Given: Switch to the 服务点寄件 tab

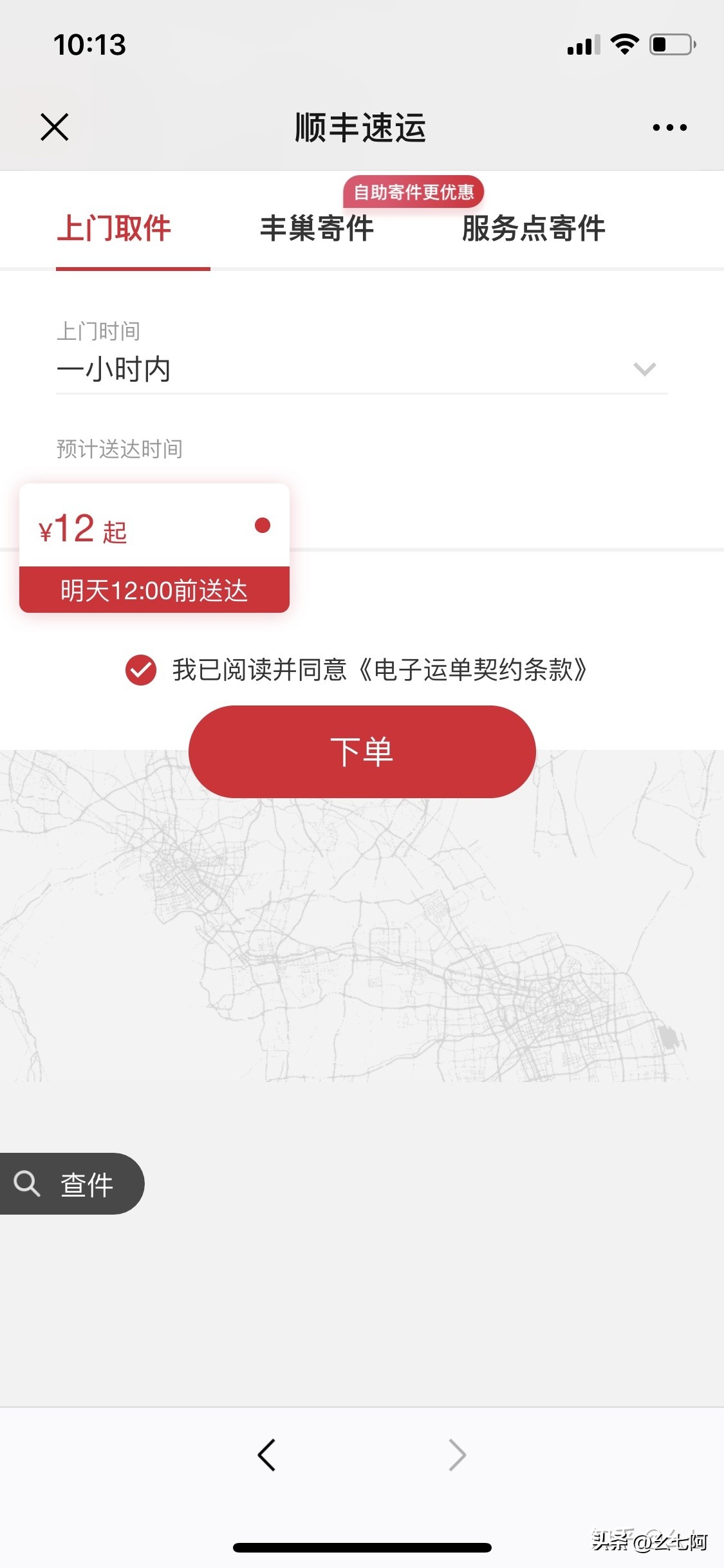Looking at the screenshot, I should pyautogui.click(x=533, y=230).
